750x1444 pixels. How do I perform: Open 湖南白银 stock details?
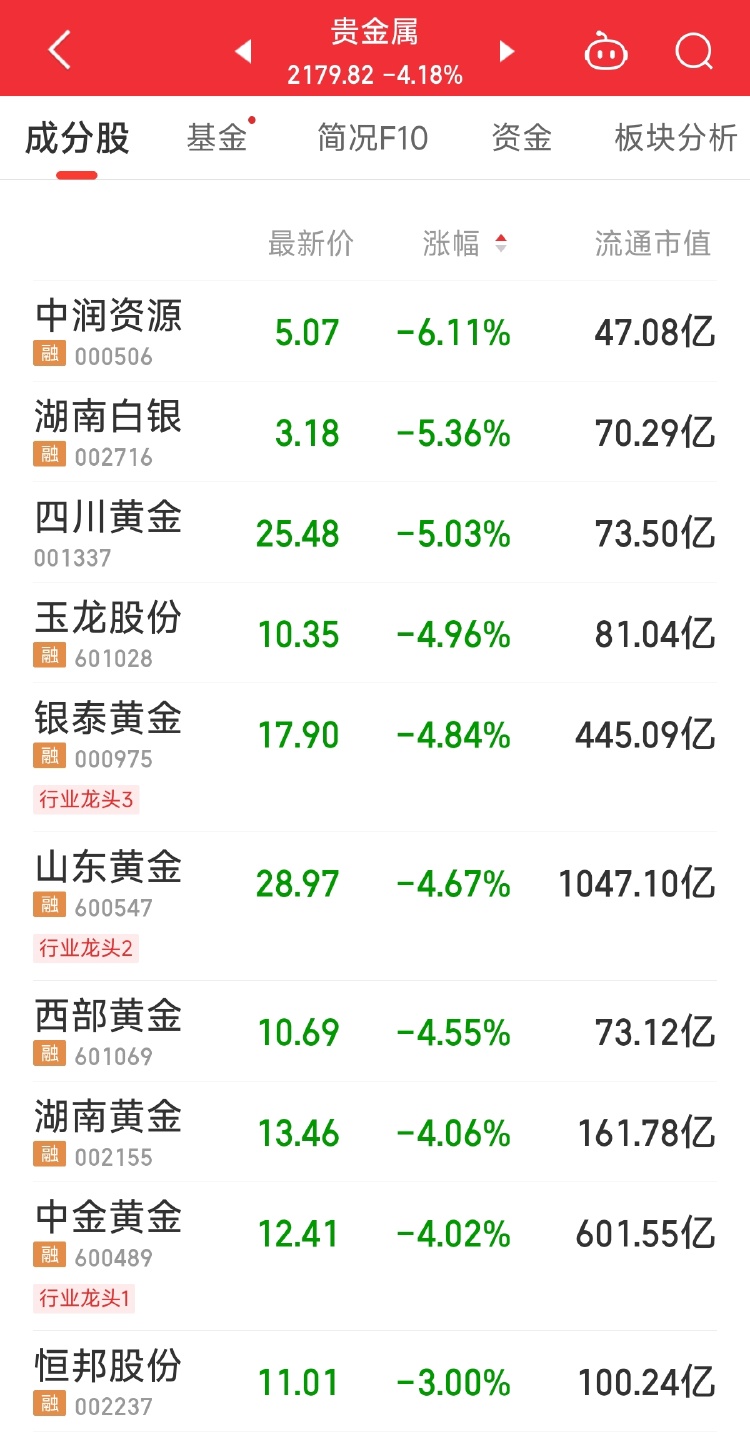click(x=375, y=432)
